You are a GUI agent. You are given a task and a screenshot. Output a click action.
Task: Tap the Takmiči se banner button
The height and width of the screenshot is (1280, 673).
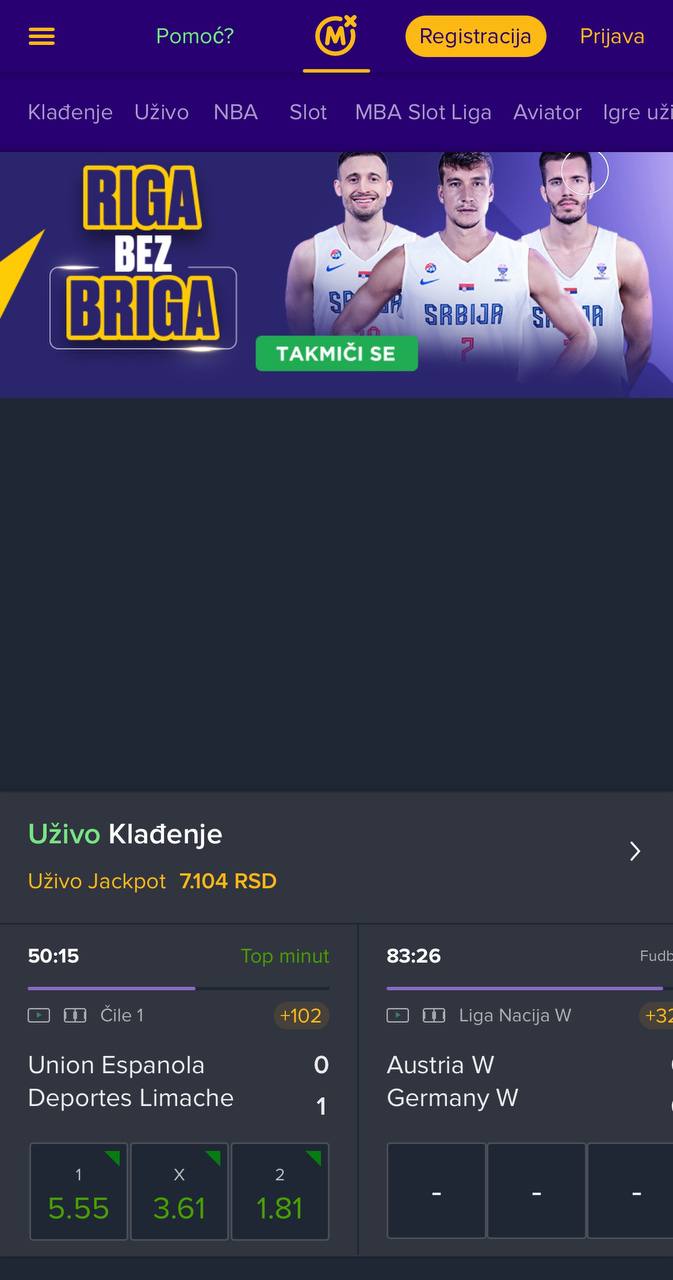point(336,354)
